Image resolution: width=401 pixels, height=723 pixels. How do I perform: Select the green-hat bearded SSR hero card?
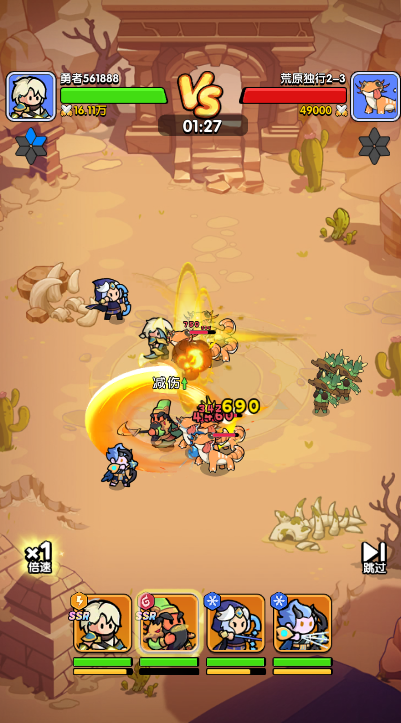click(x=169, y=623)
